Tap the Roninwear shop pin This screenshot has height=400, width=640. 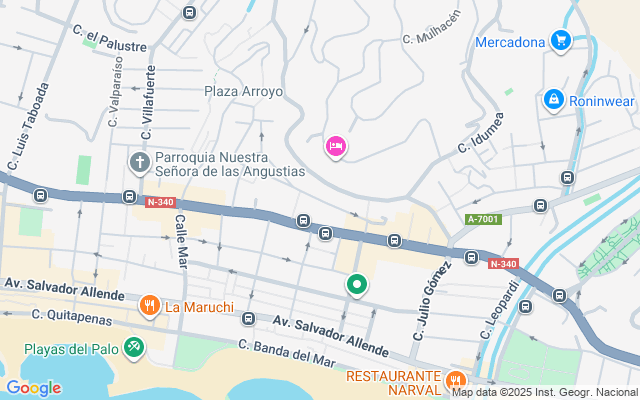coord(552,99)
